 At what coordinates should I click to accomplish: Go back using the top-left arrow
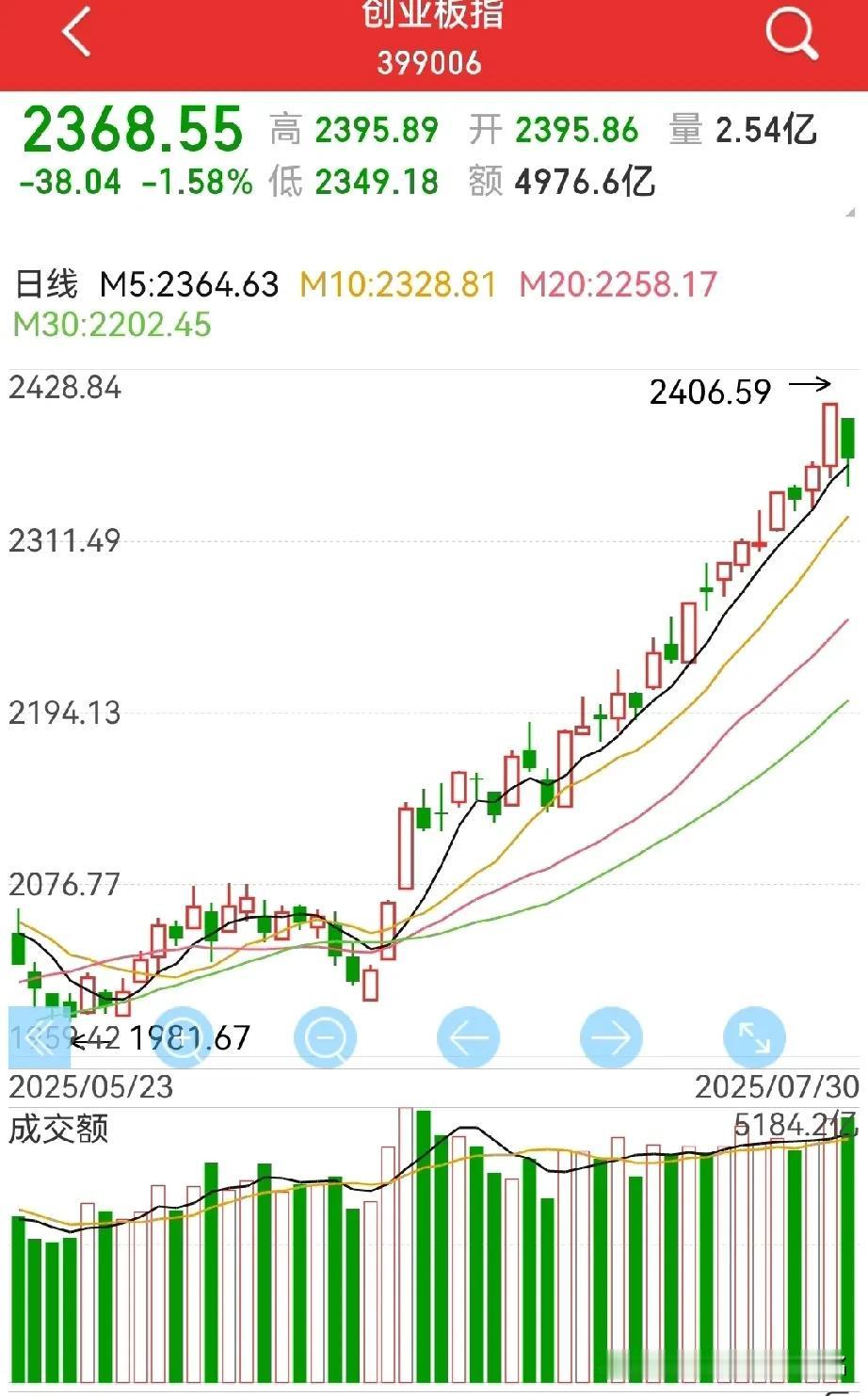[x=76, y=33]
